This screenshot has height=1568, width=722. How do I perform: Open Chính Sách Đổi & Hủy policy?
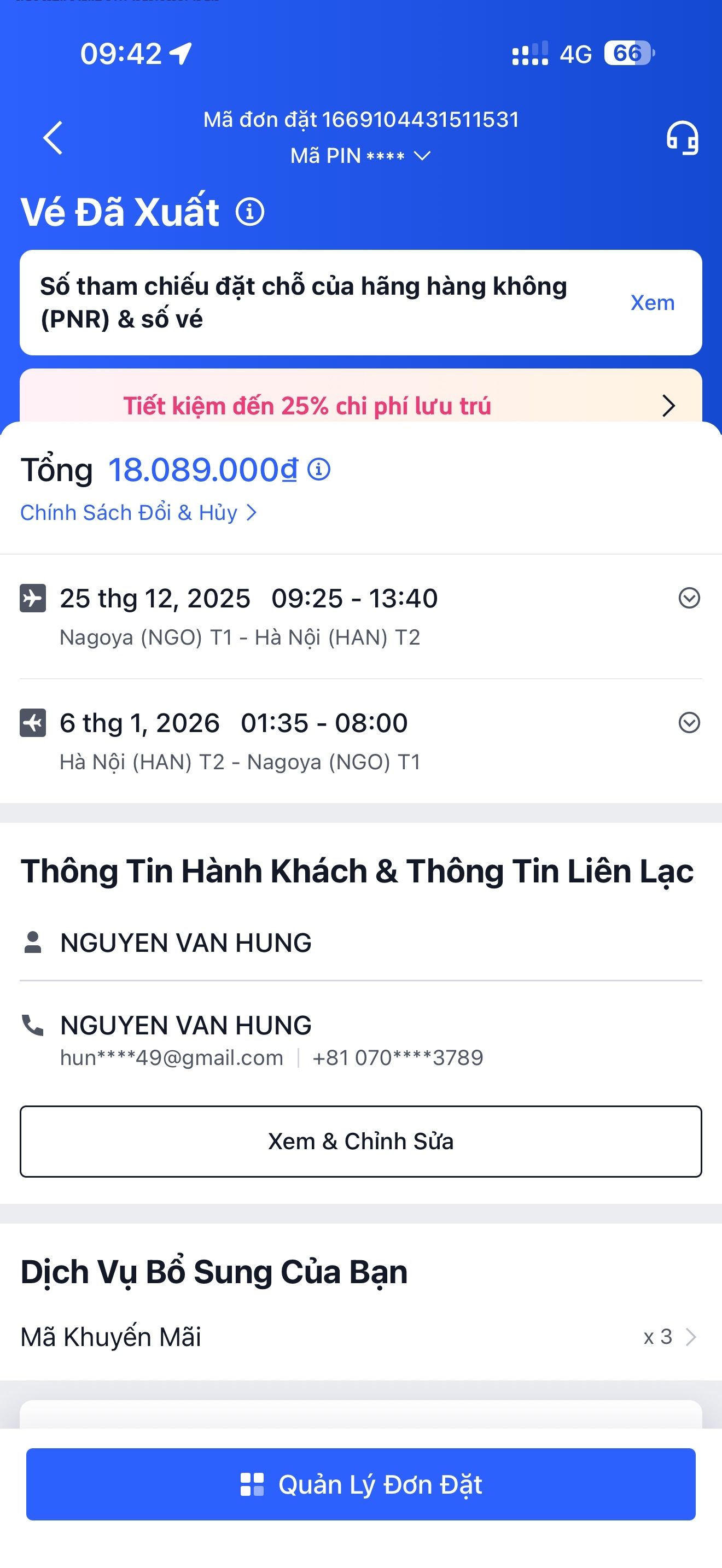(138, 512)
